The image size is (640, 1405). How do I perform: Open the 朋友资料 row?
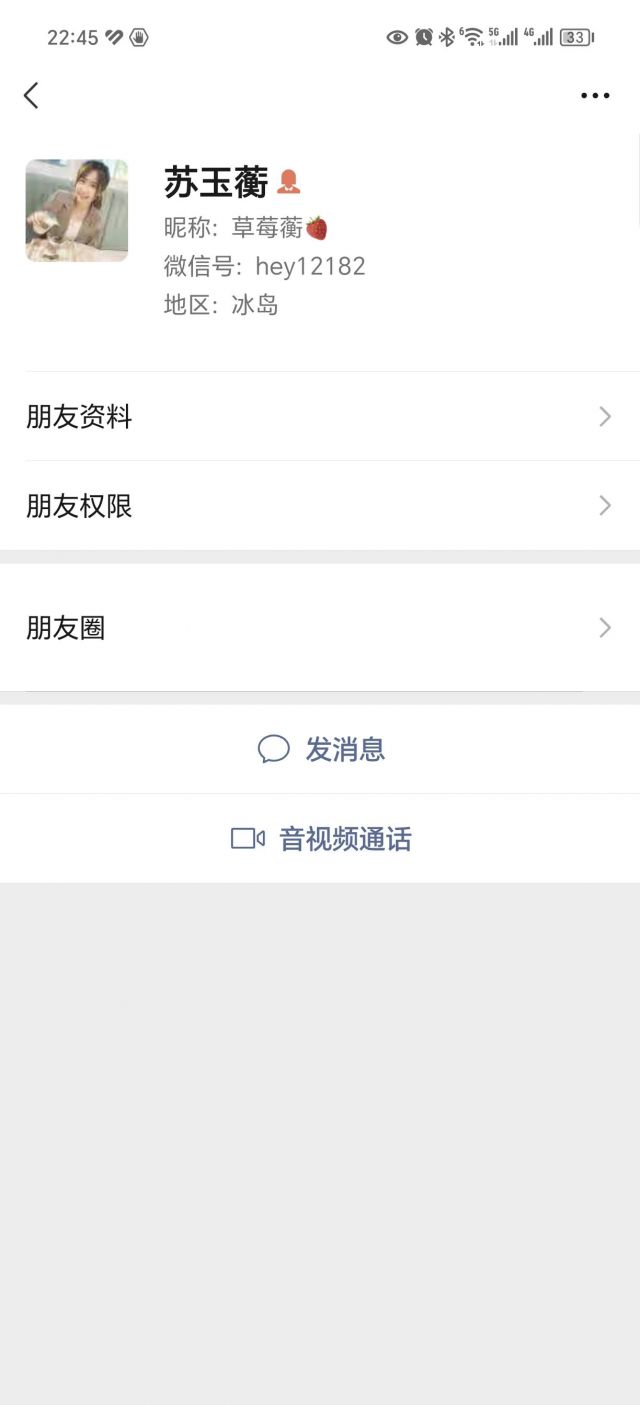(x=320, y=417)
